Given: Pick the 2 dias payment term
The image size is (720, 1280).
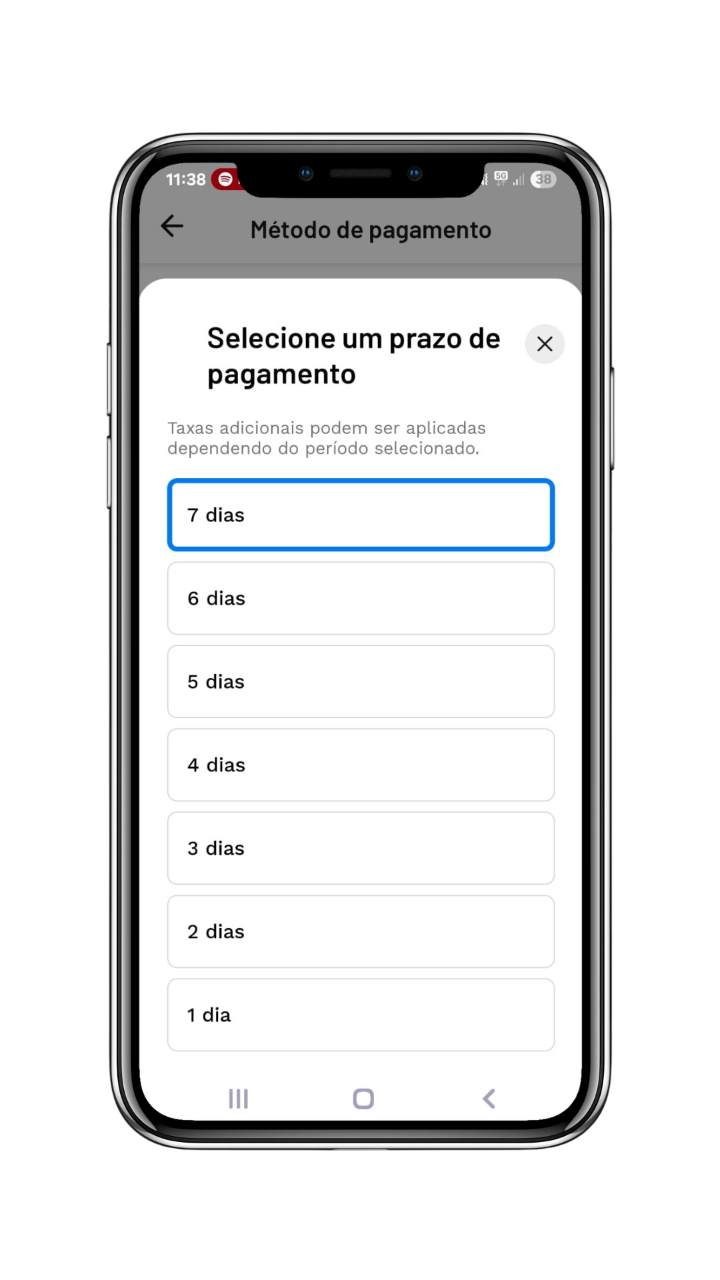Looking at the screenshot, I should coord(360,931).
